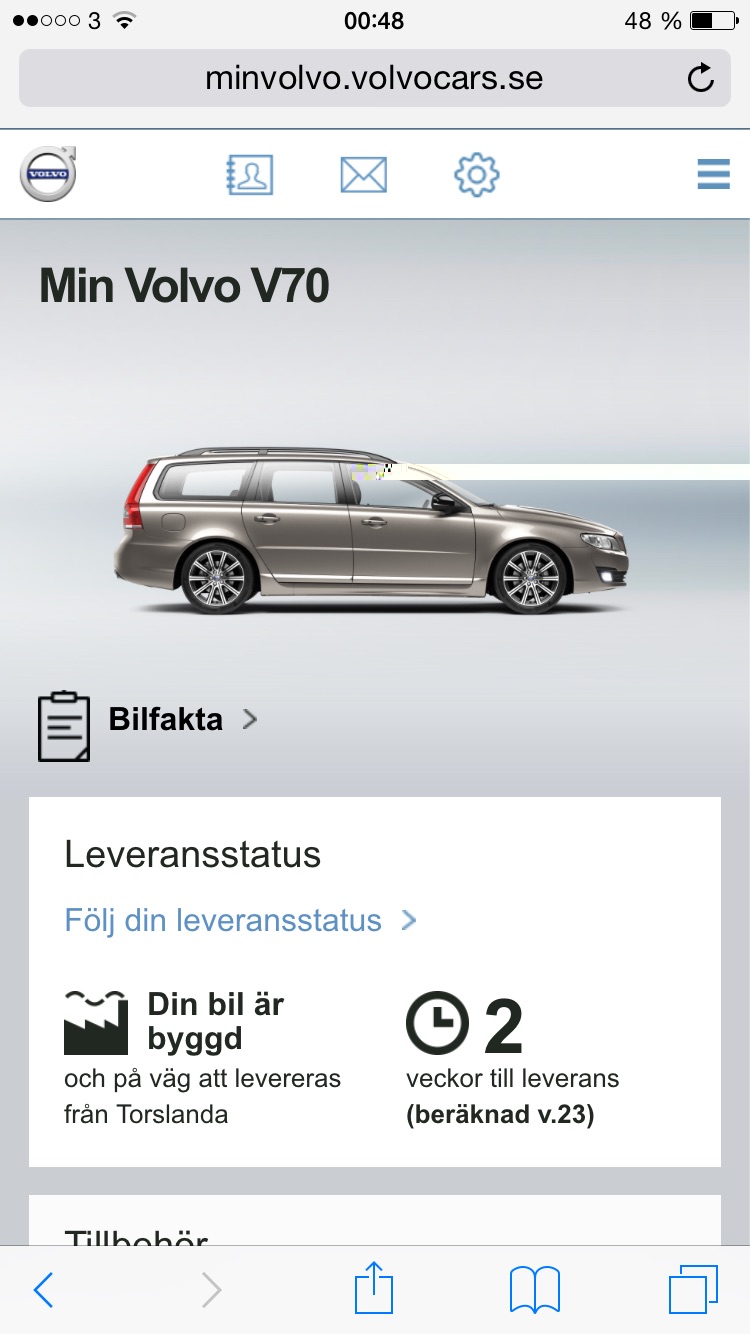This screenshot has height=1334, width=750.
Task: Share this page via Safari
Action: coord(375,1288)
